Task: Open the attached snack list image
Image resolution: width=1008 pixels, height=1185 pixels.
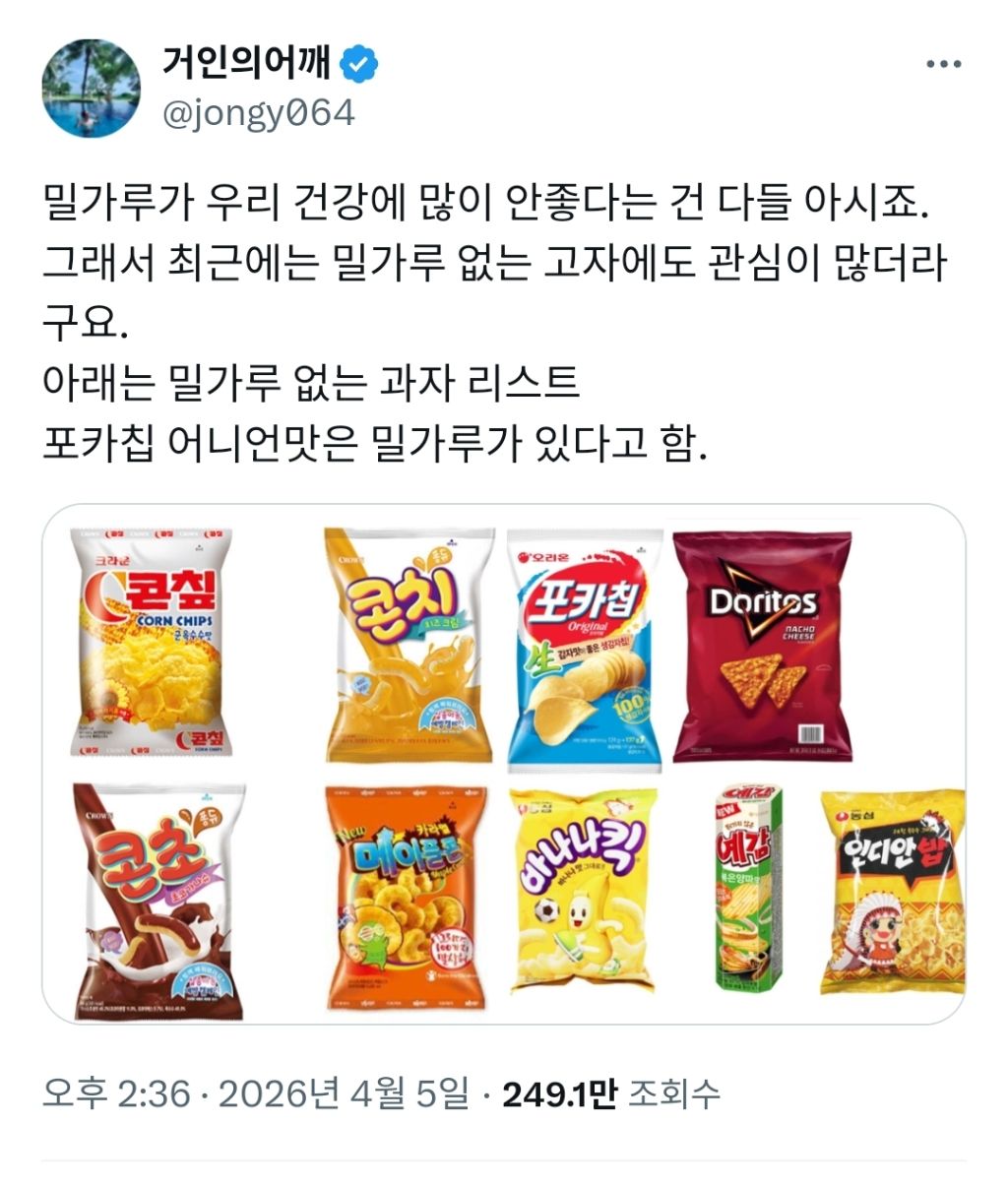Action: tap(503, 763)
